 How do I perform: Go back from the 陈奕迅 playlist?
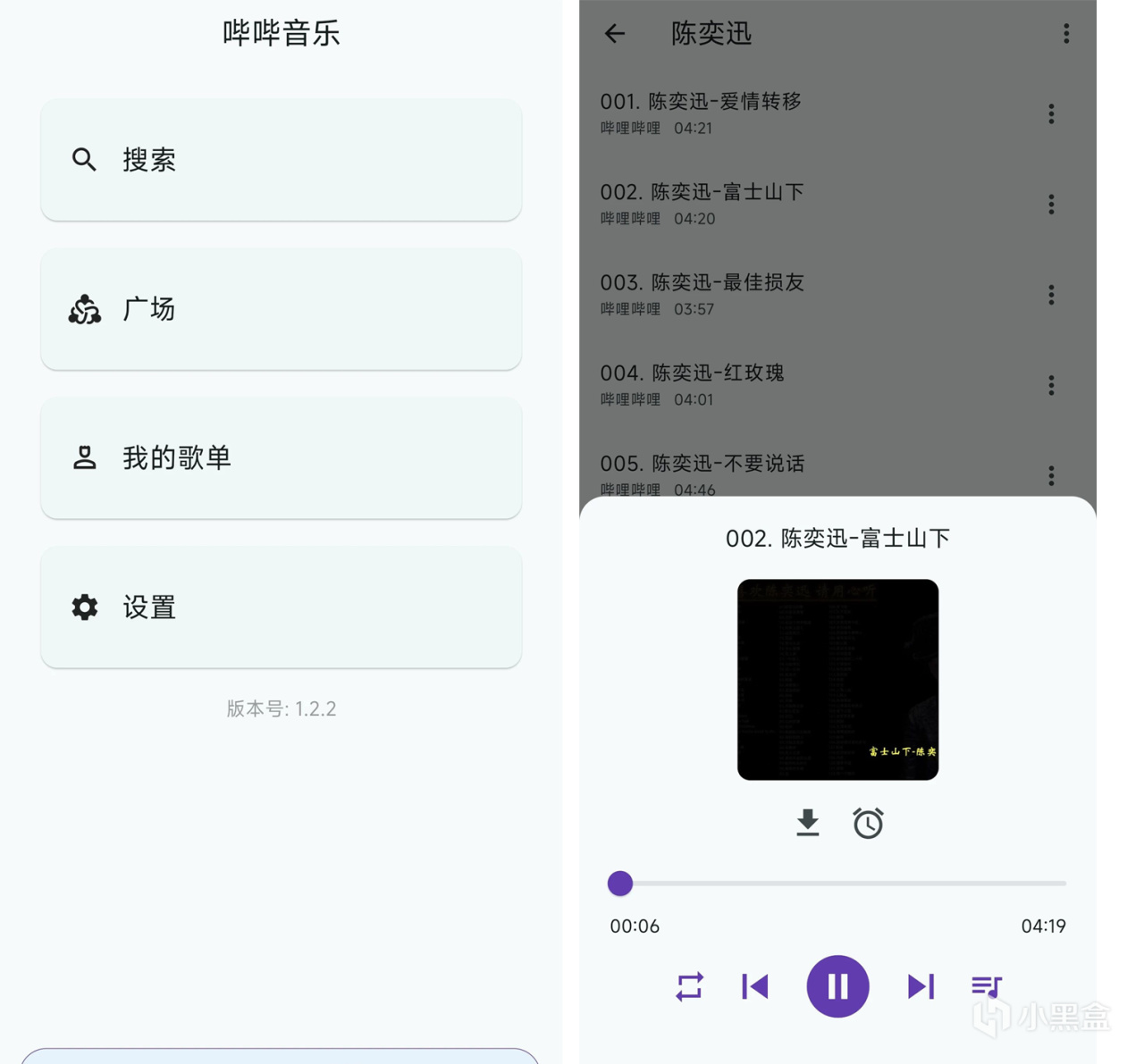coord(615,34)
